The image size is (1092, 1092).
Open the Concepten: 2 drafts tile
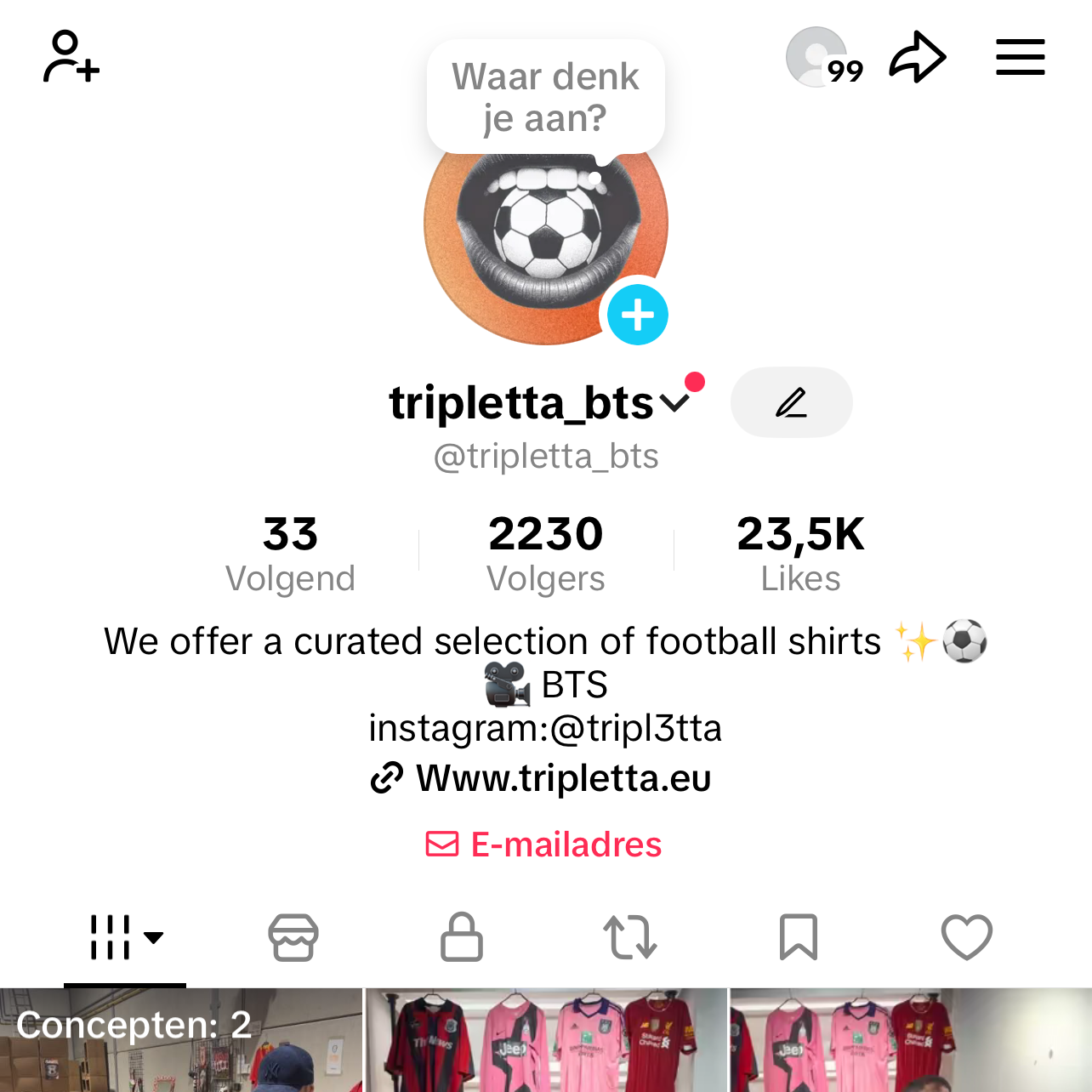[181, 1041]
